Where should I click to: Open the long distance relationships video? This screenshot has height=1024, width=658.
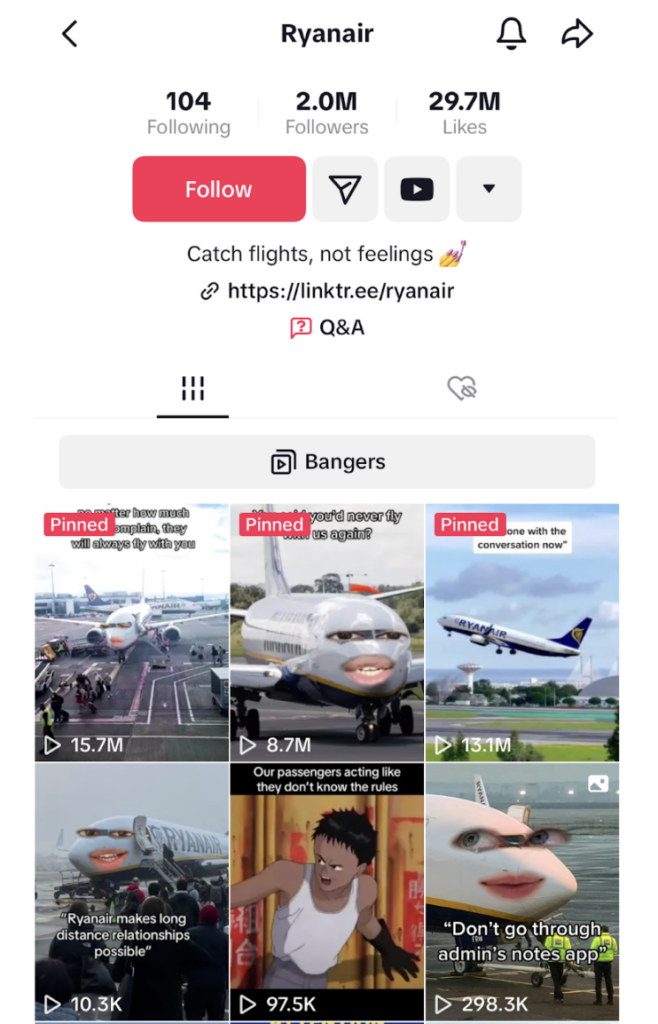coord(132,892)
